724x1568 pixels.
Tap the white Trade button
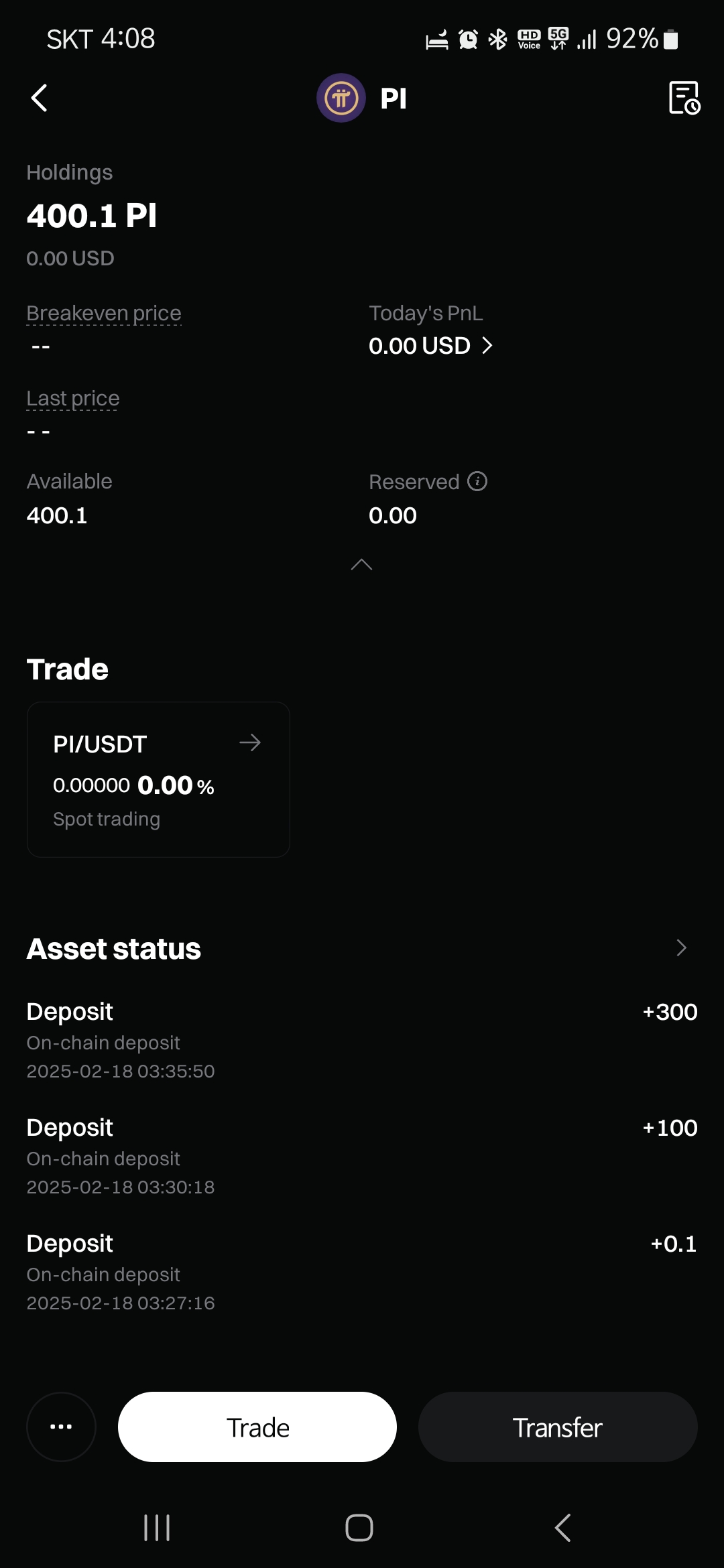coord(257,1427)
